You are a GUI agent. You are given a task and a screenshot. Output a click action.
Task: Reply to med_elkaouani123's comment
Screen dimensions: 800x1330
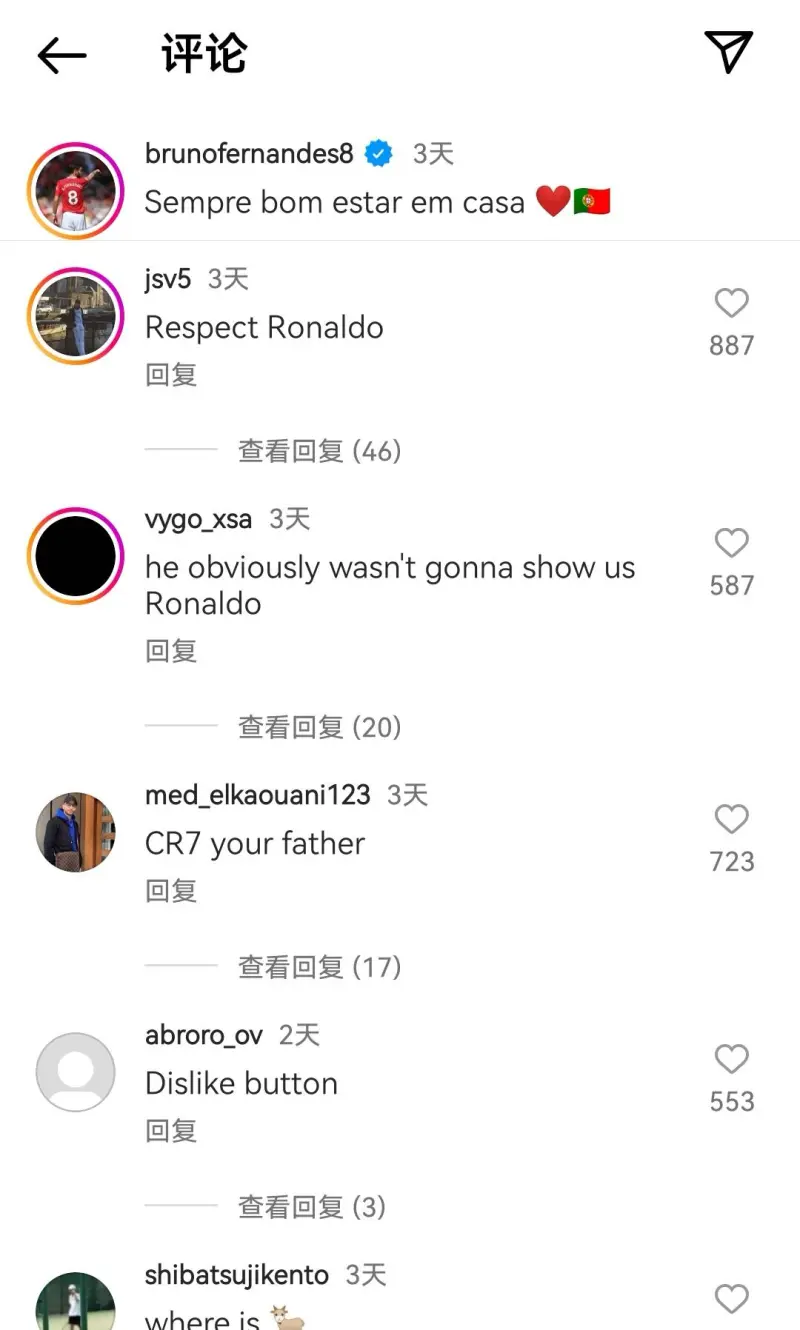point(171,891)
